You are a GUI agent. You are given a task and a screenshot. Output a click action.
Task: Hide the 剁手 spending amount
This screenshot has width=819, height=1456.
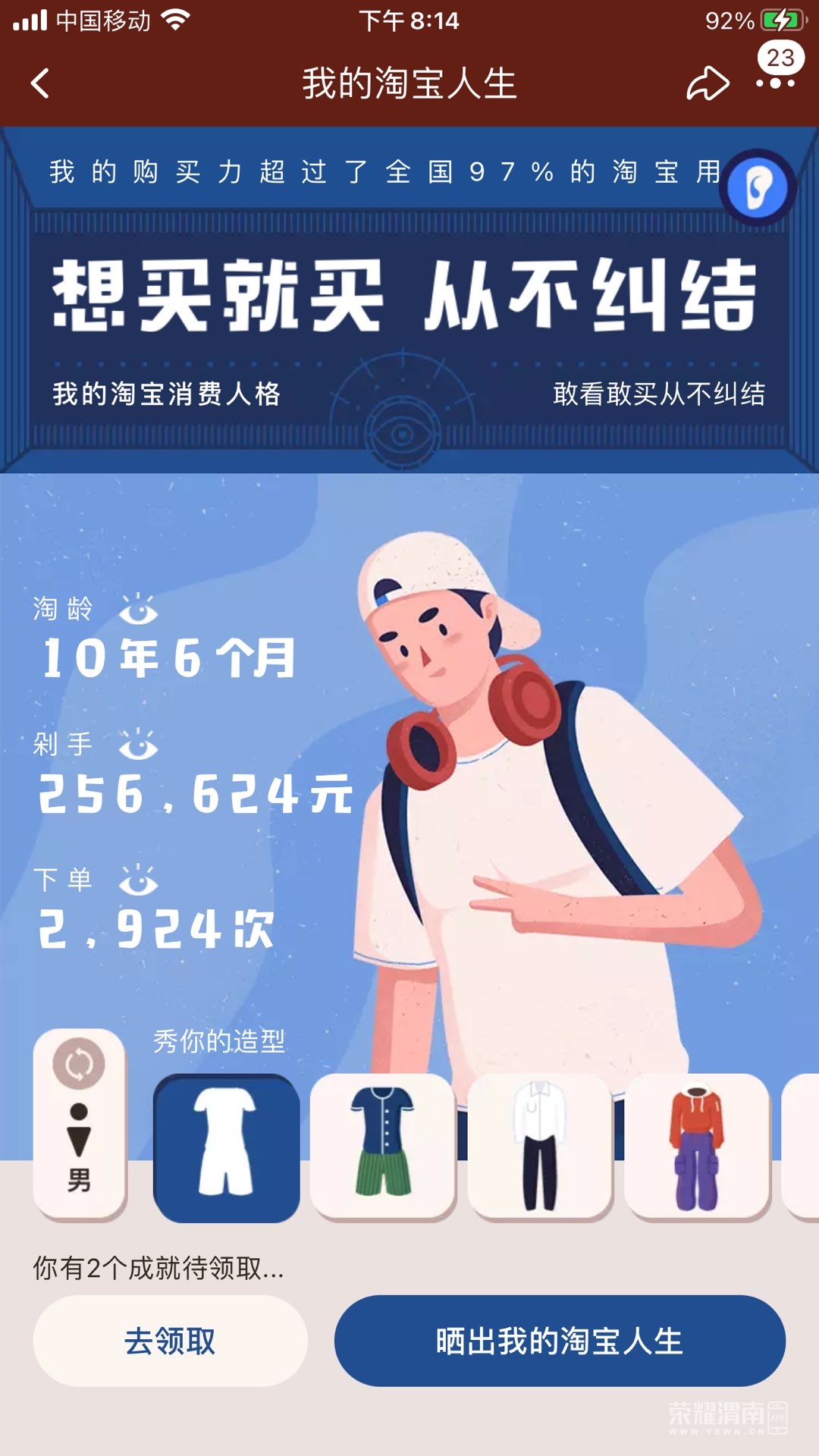(x=138, y=745)
